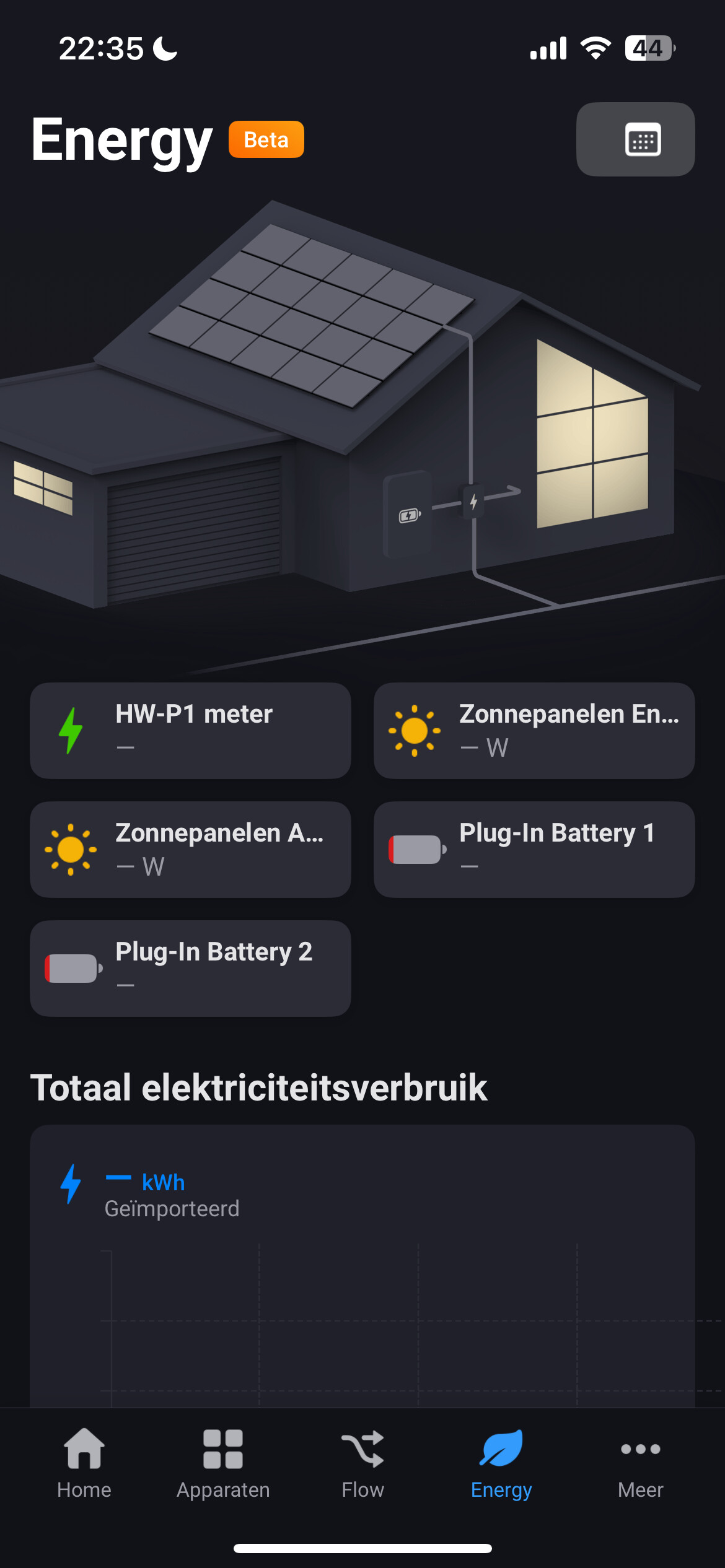View Plug-In Battery 1 details

pos(534,849)
